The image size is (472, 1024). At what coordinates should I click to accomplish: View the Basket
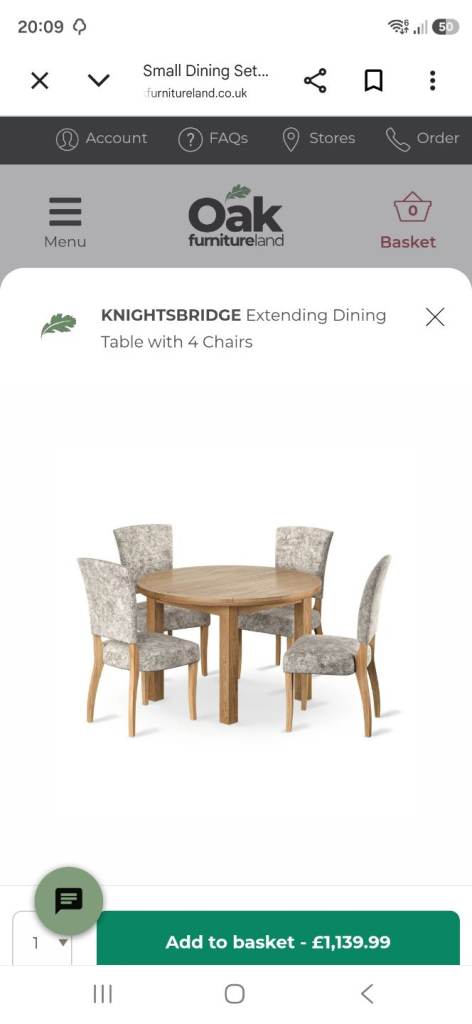409,221
